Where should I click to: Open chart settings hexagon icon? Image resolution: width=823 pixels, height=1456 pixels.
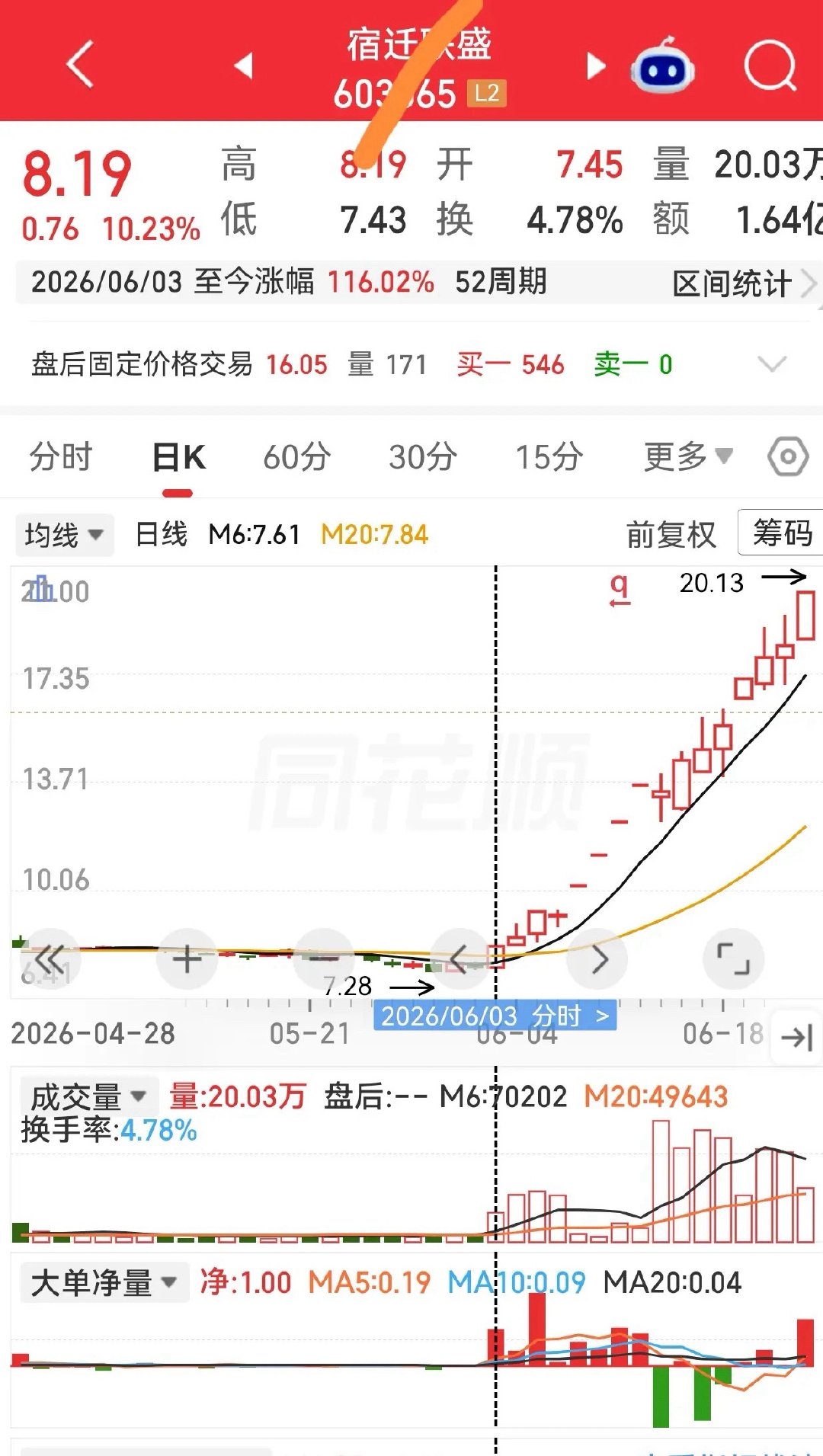tap(787, 457)
